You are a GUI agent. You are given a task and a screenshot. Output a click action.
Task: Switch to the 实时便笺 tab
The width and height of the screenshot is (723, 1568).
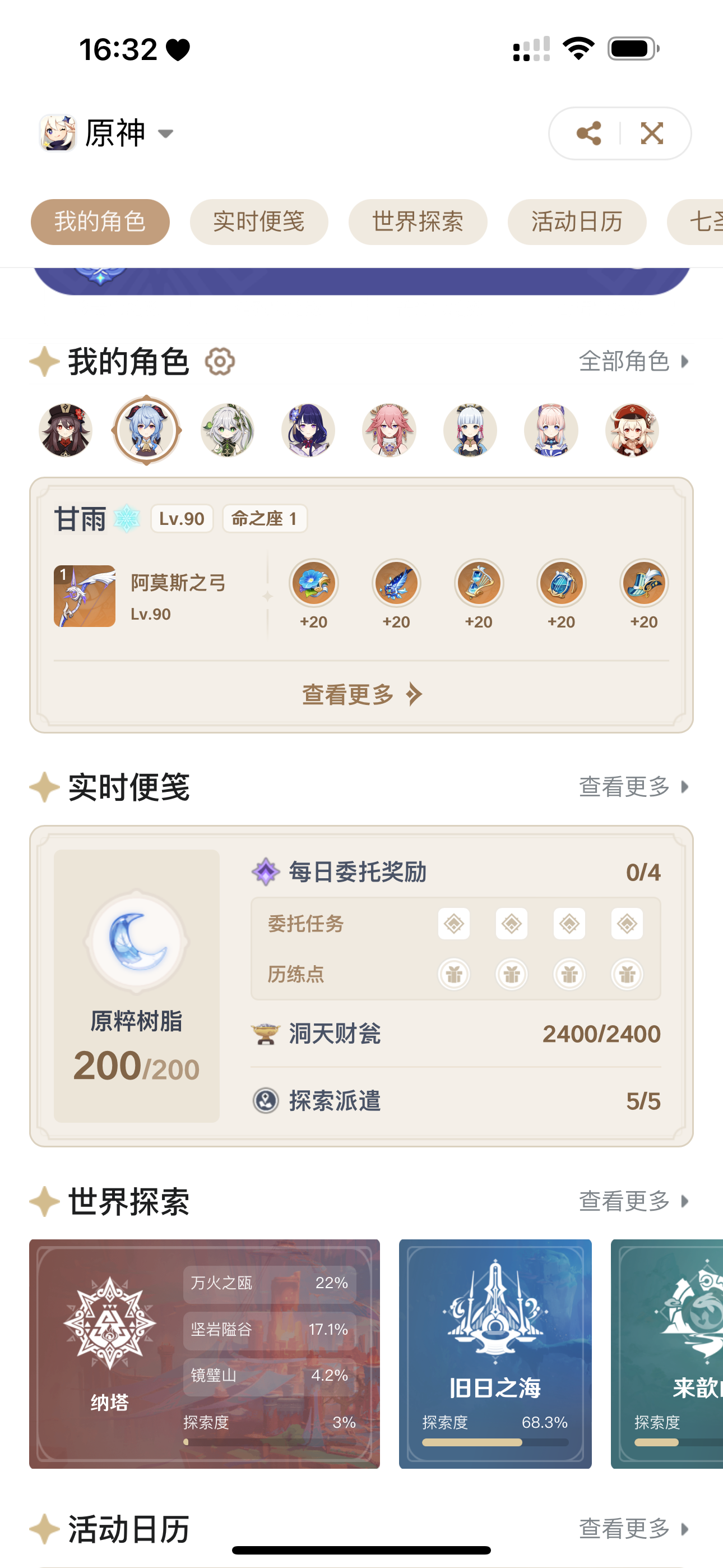(258, 222)
